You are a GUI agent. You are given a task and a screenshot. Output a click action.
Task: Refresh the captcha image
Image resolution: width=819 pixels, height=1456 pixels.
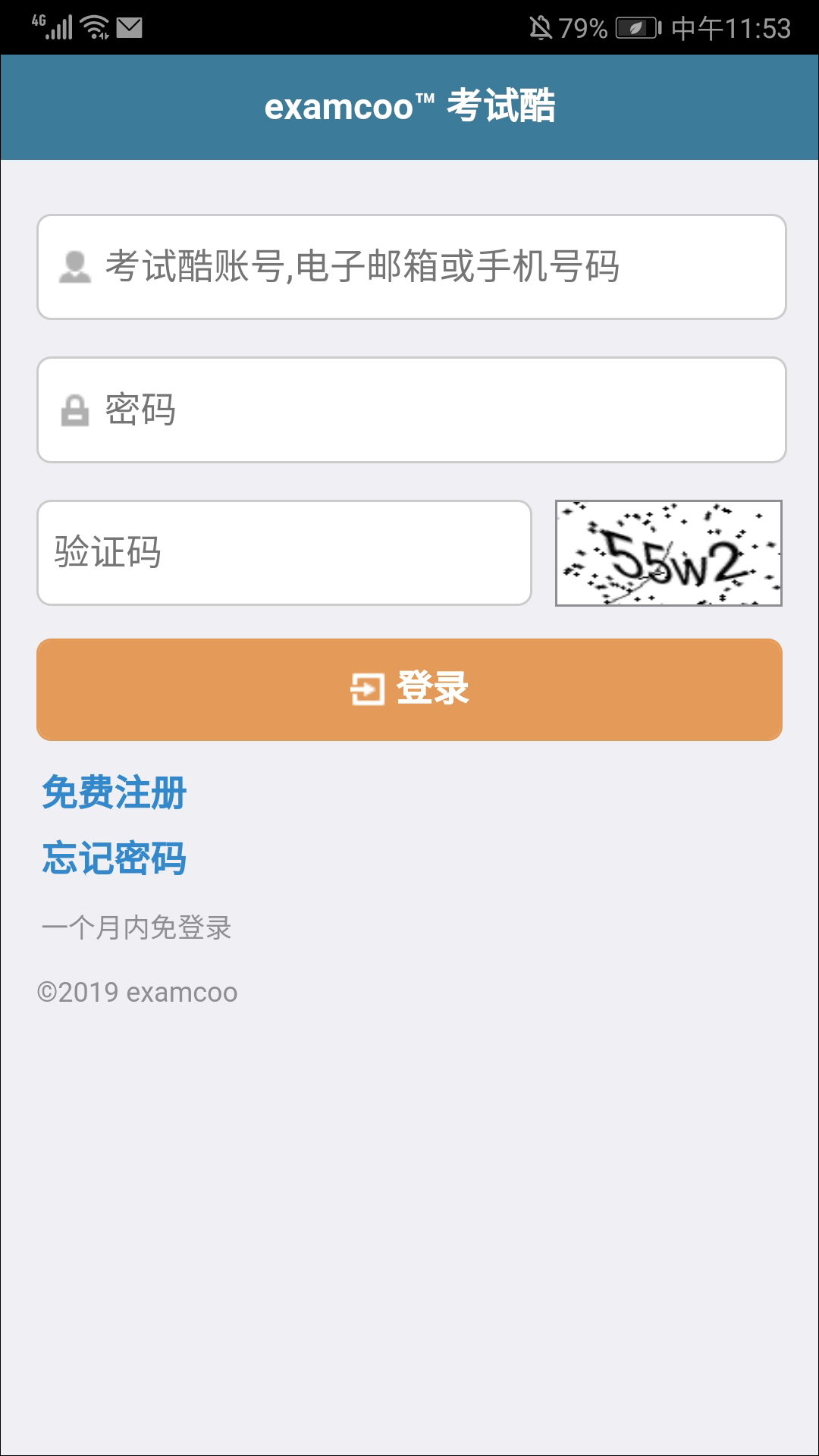point(668,553)
